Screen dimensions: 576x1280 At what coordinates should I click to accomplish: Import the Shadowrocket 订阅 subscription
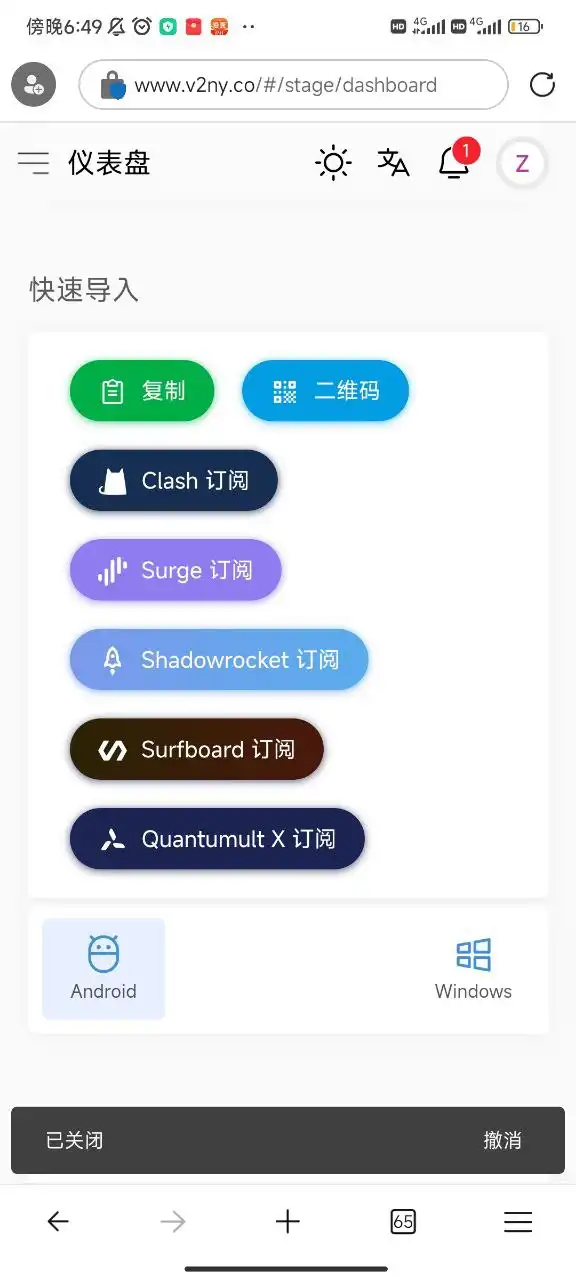pos(219,660)
